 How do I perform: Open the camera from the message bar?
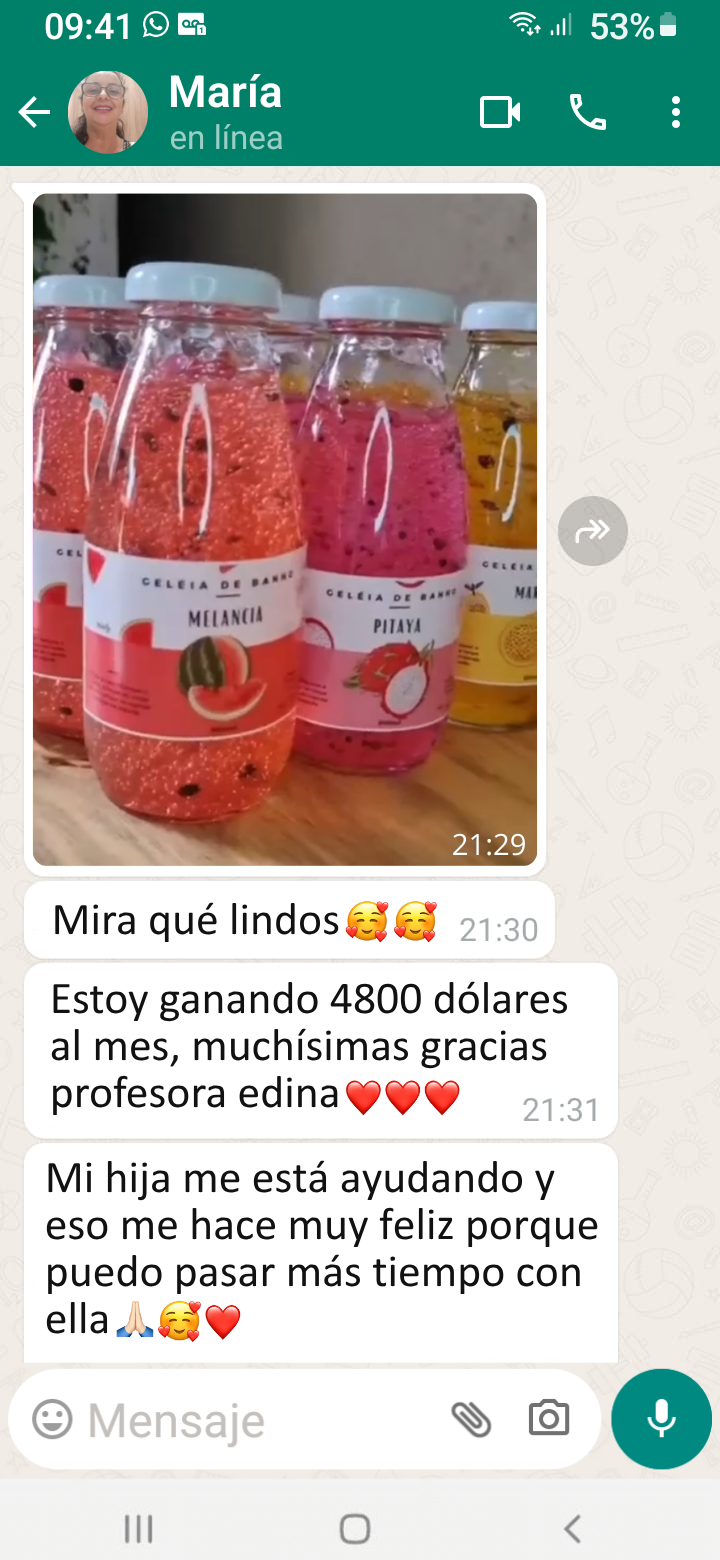pyautogui.click(x=549, y=1418)
